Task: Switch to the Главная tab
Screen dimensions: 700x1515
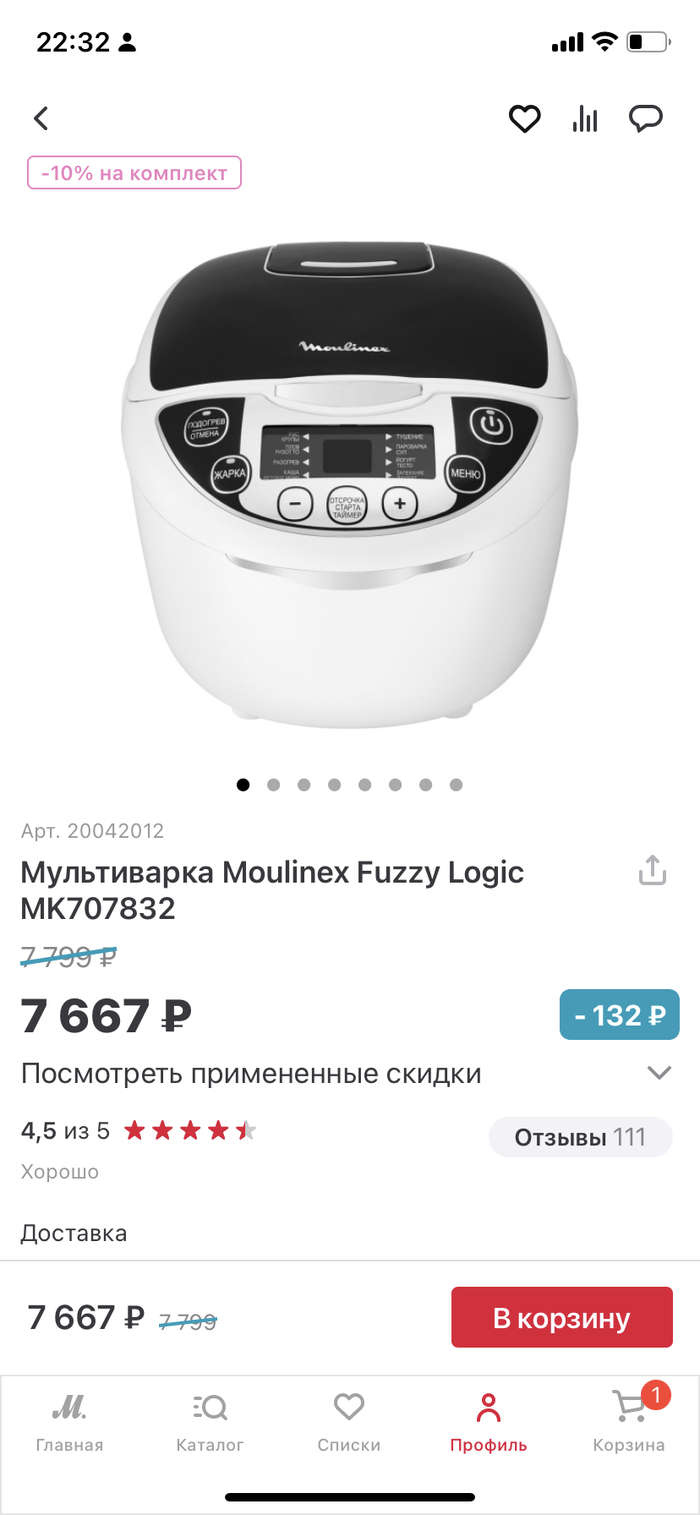Action: (x=69, y=1424)
